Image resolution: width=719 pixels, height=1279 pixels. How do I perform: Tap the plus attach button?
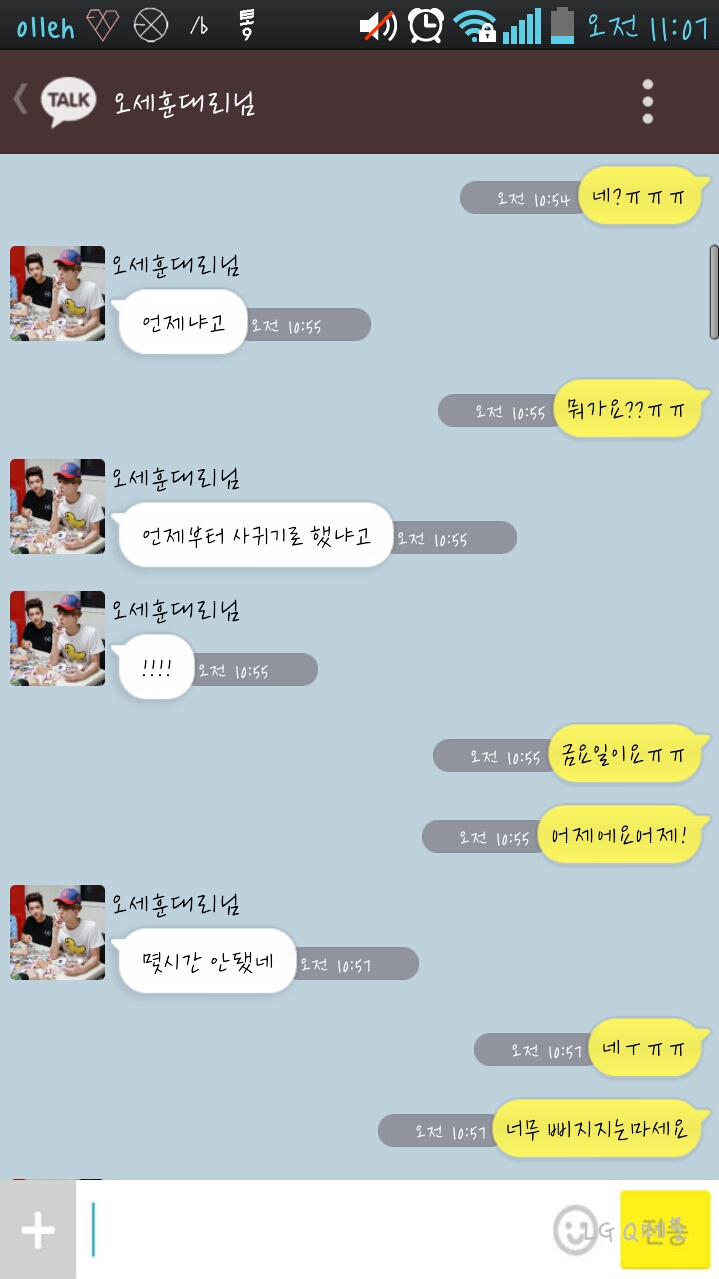38,1230
